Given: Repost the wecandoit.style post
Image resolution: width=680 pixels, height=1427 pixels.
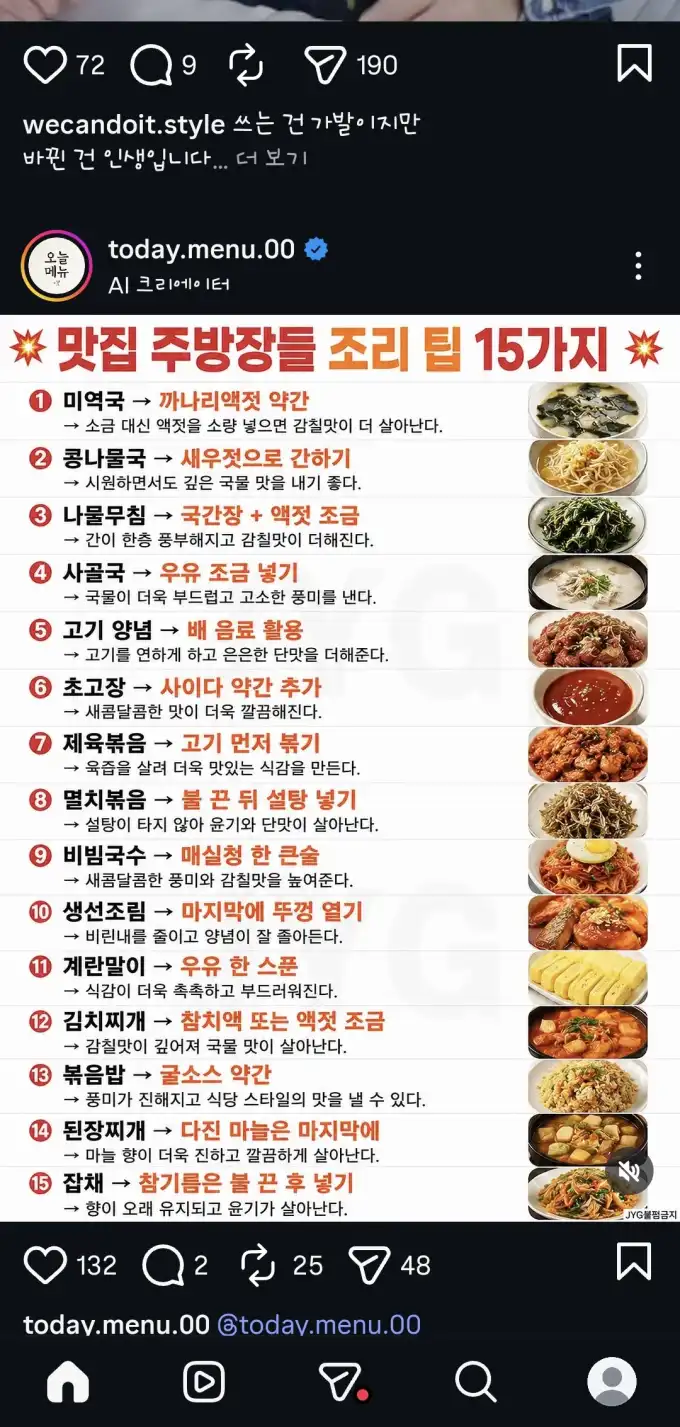Looking at the screenshot, I should [x=246, y=65].
